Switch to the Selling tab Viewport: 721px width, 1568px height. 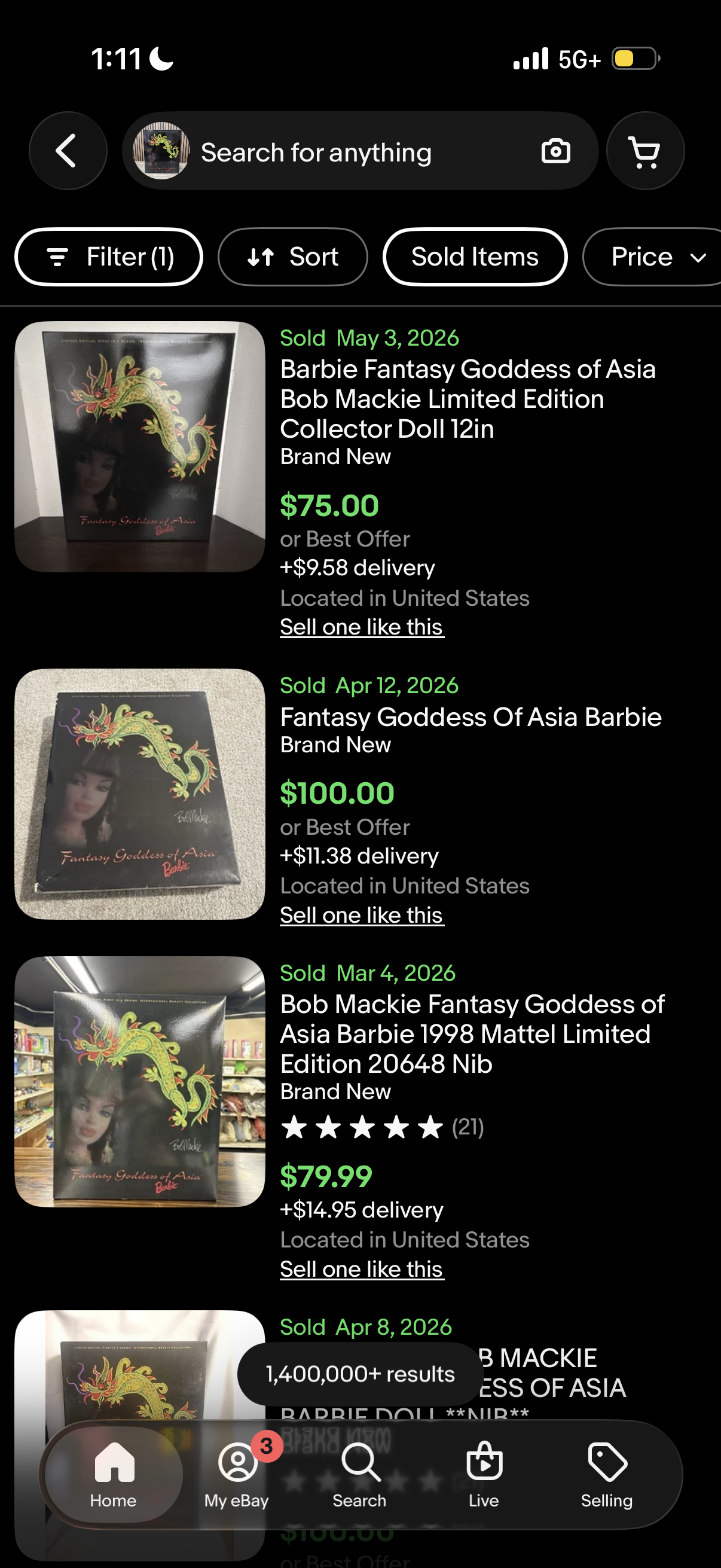(x=607, y=1474)
